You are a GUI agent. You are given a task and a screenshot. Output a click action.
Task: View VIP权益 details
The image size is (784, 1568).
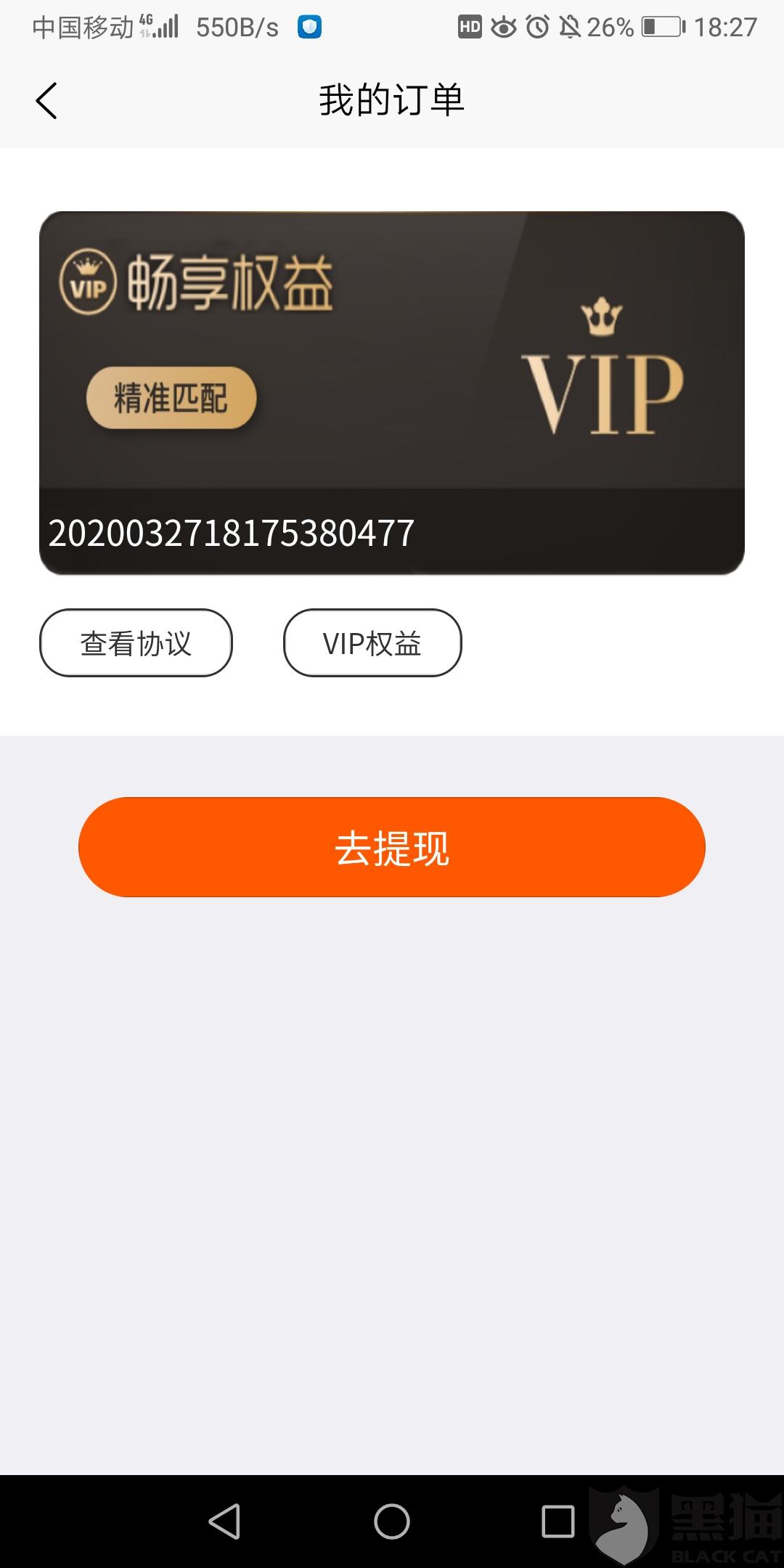[372, 642]
